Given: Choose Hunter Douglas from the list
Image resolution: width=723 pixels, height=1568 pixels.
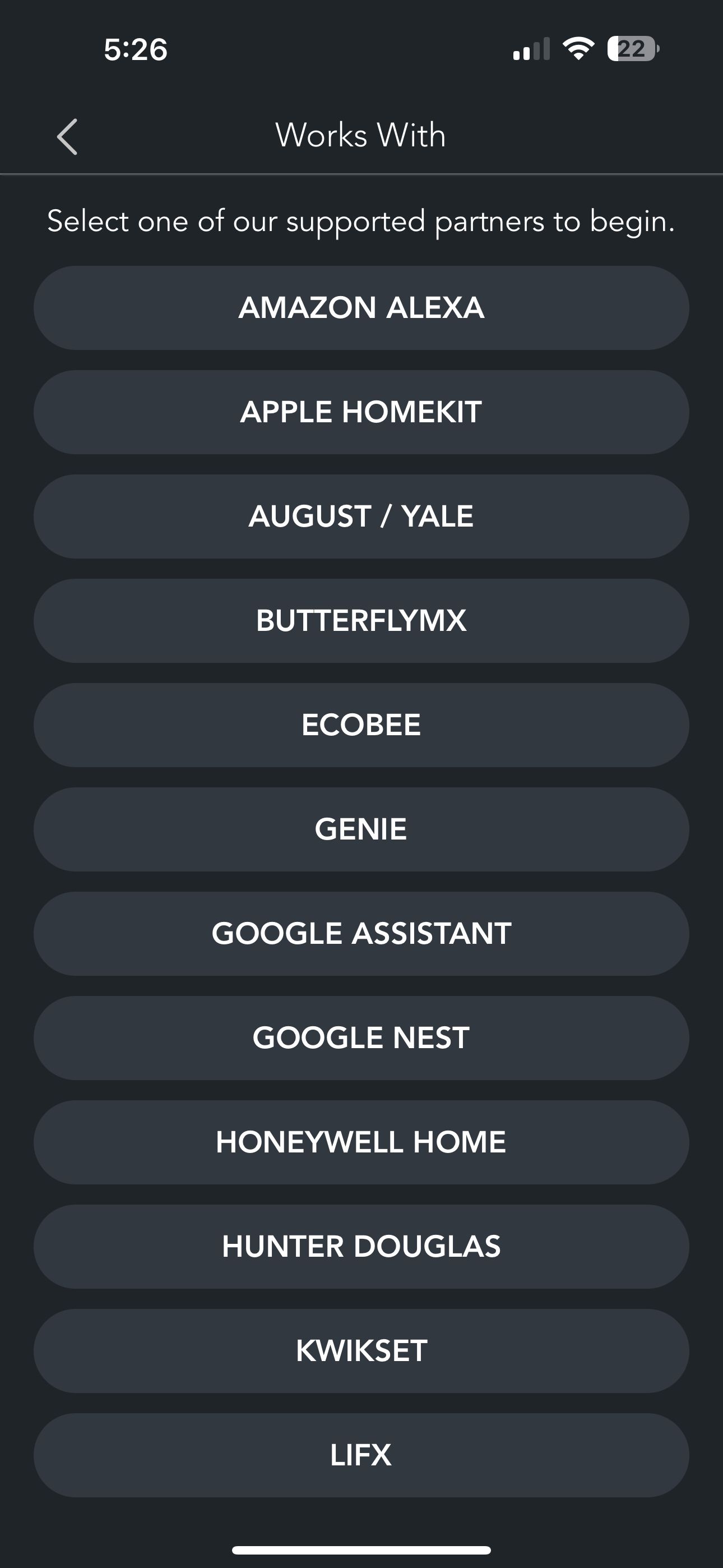Looking at the screenshot, I should tap(361, 1247).
